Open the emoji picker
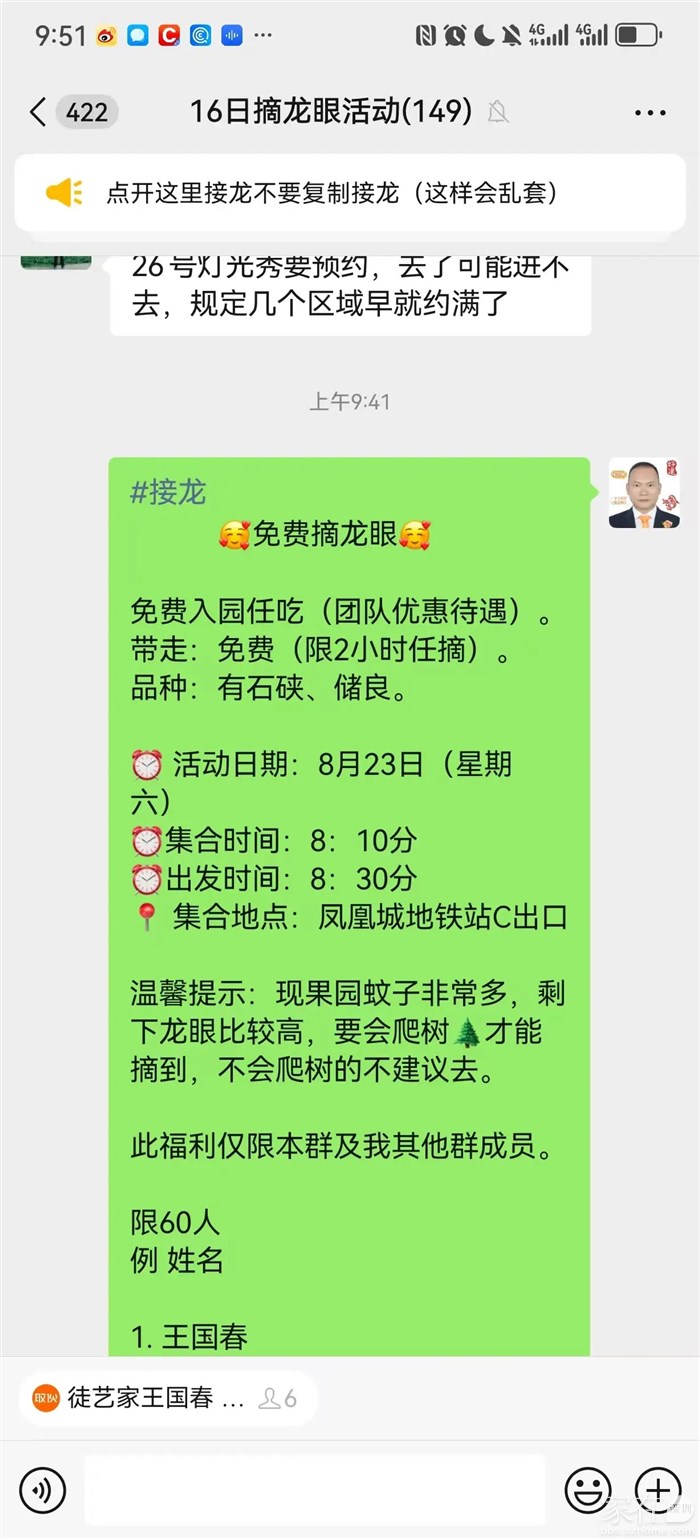 pyautogui.click(x=588, y=1491)
